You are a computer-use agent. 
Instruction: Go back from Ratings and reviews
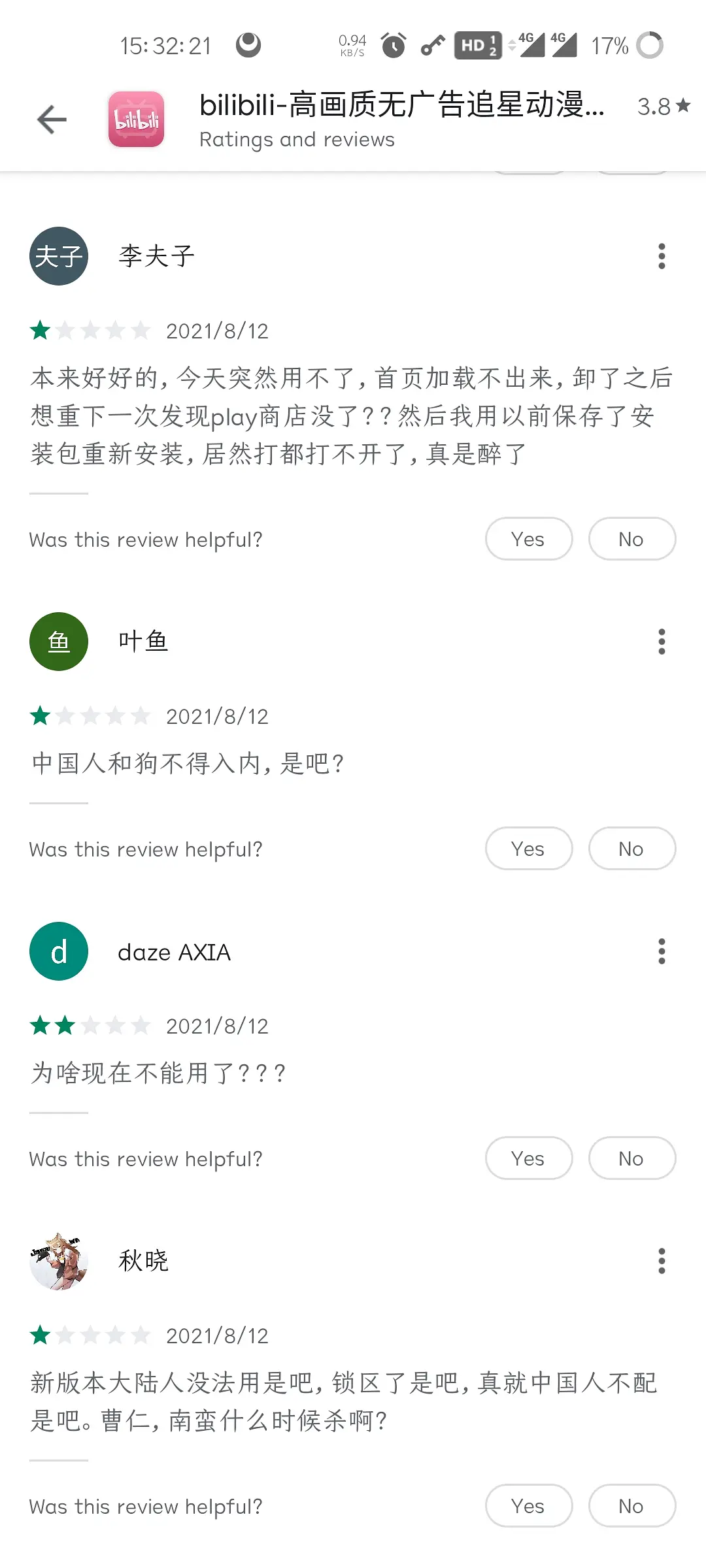[x=52, y=120]
